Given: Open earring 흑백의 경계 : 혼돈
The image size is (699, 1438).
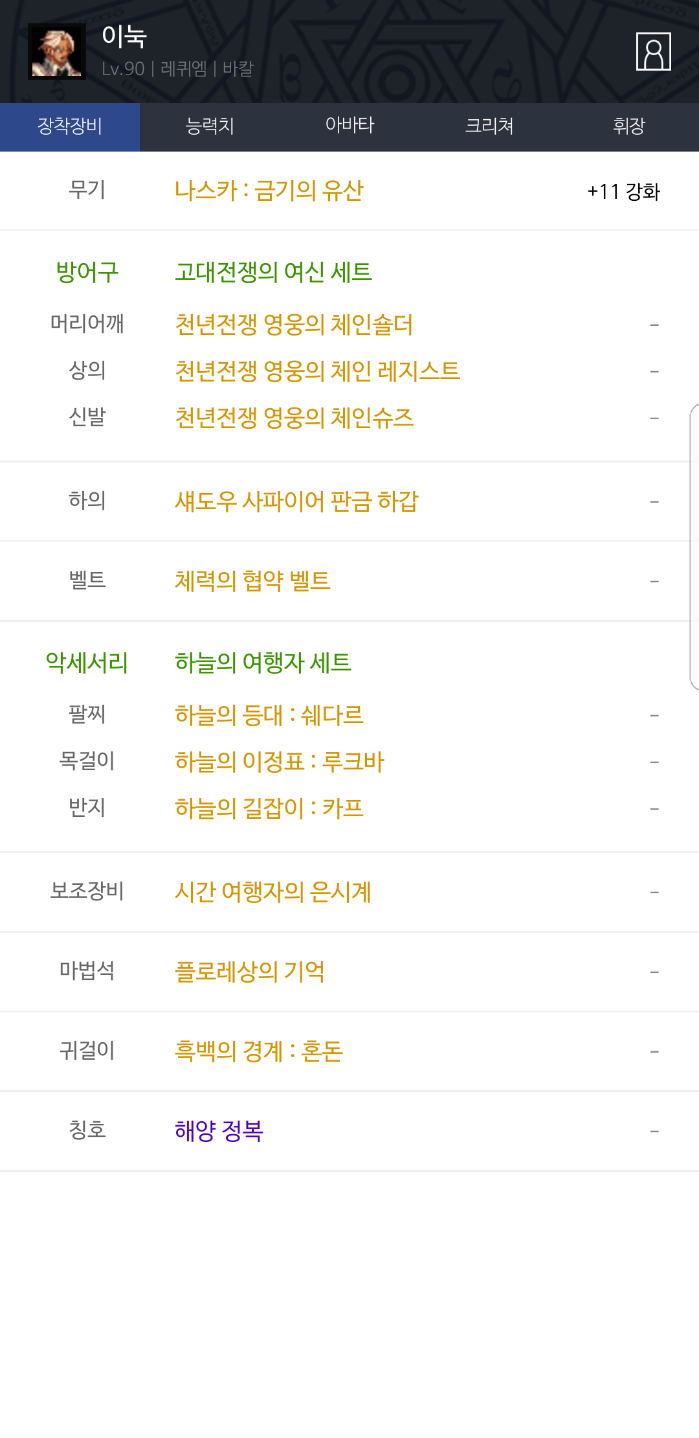Looking at the screenshot, I should pos(258,1051).
